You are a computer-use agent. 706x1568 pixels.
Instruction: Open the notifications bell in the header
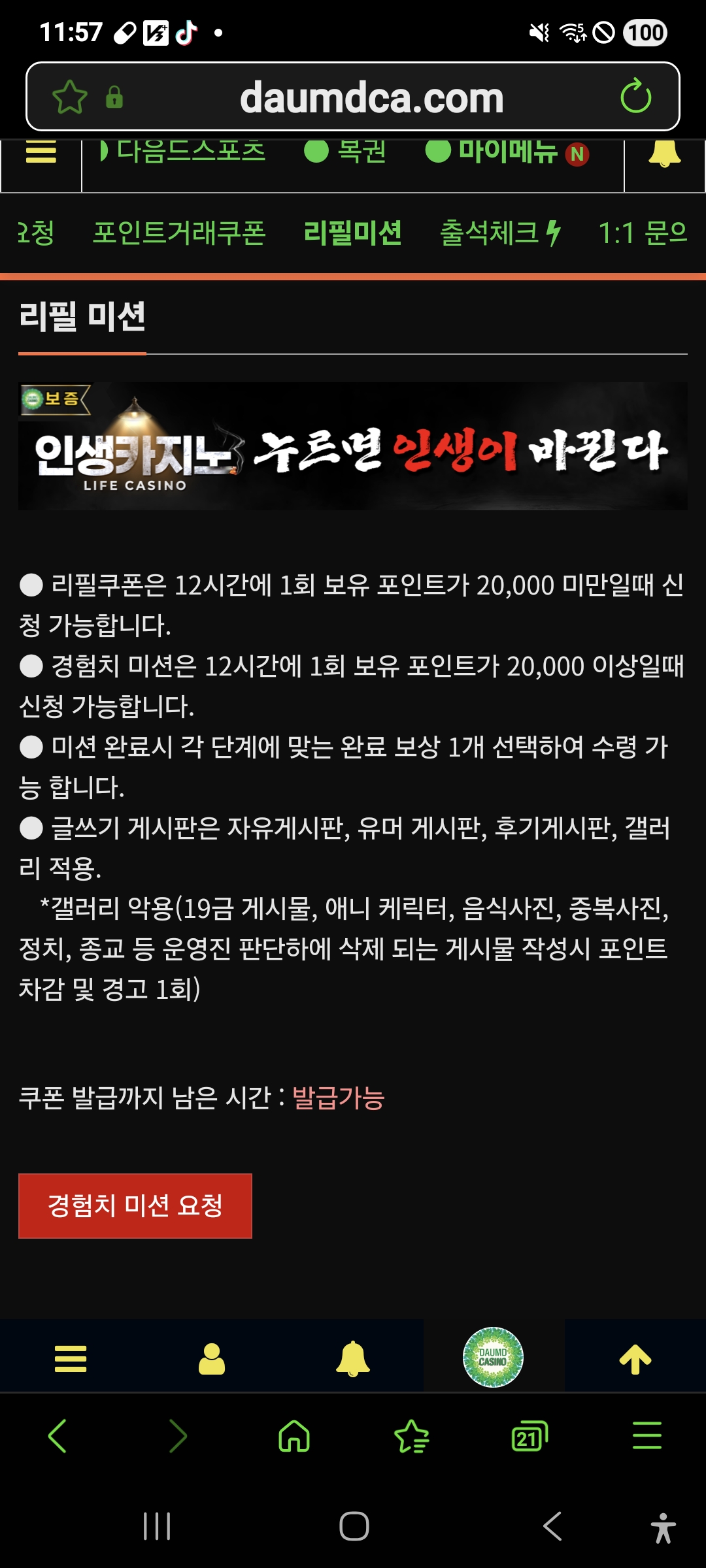[664, 153]
